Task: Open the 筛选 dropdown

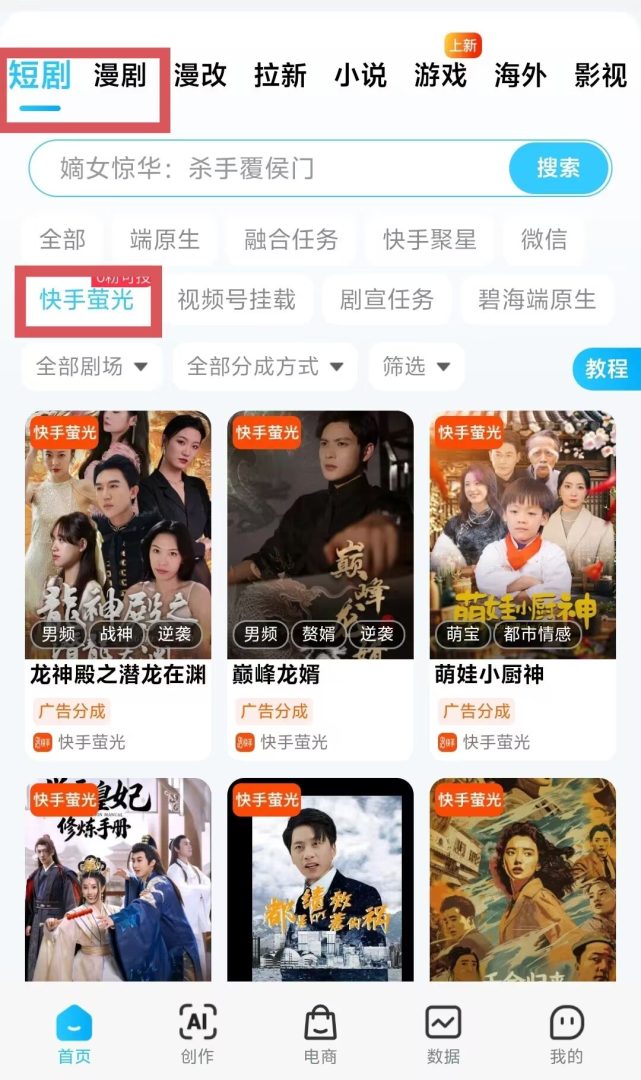Action: click(x=416, y=367)
